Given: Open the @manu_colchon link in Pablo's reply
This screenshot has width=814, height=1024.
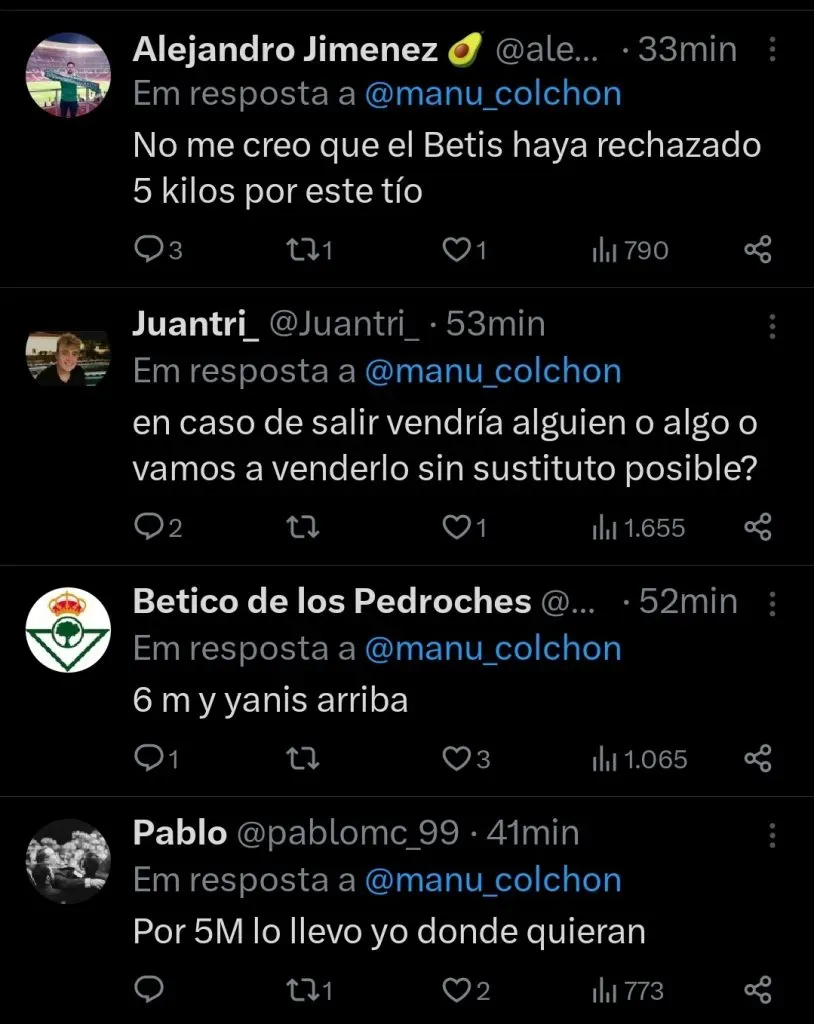Looking at the screenshot, I should click(492, 880).
